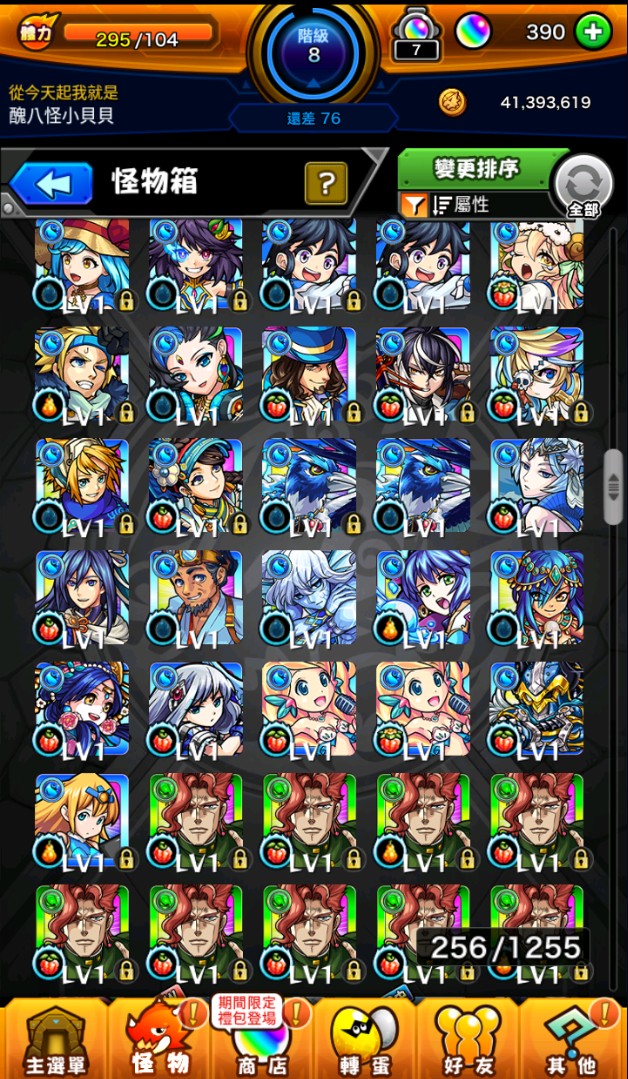628x1079 pixels.
Task: Tap 變更排序 to change sort order
Action: (x=475, y=168)
